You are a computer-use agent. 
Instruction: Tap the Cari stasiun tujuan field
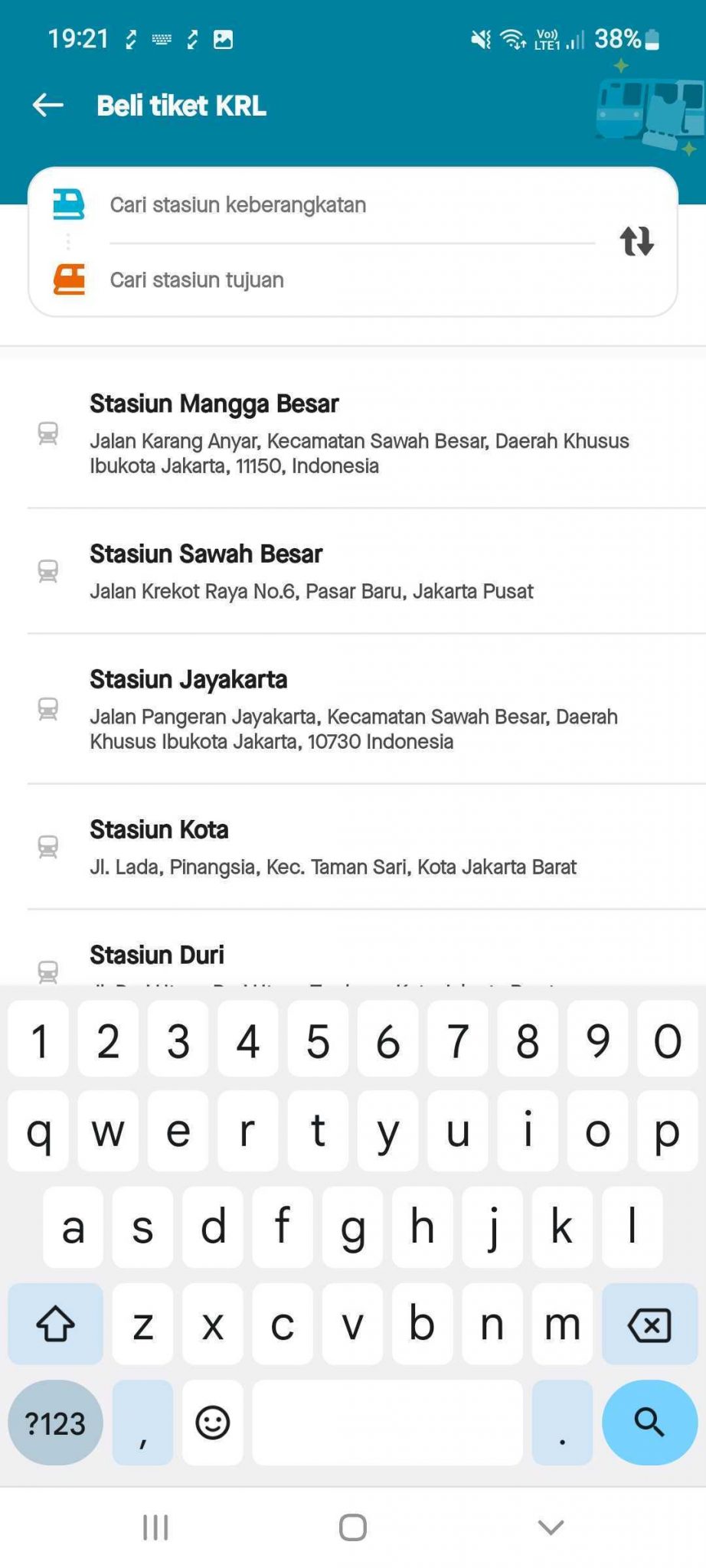[x=306, y=279]
